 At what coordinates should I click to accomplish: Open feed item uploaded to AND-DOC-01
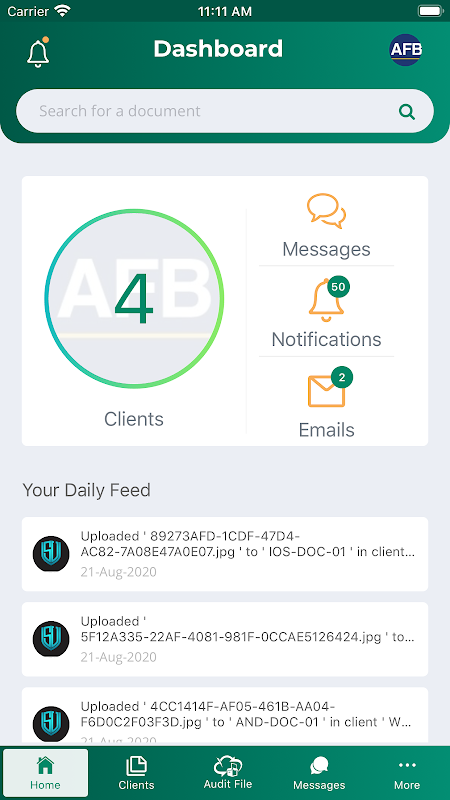tap(225, 717)
